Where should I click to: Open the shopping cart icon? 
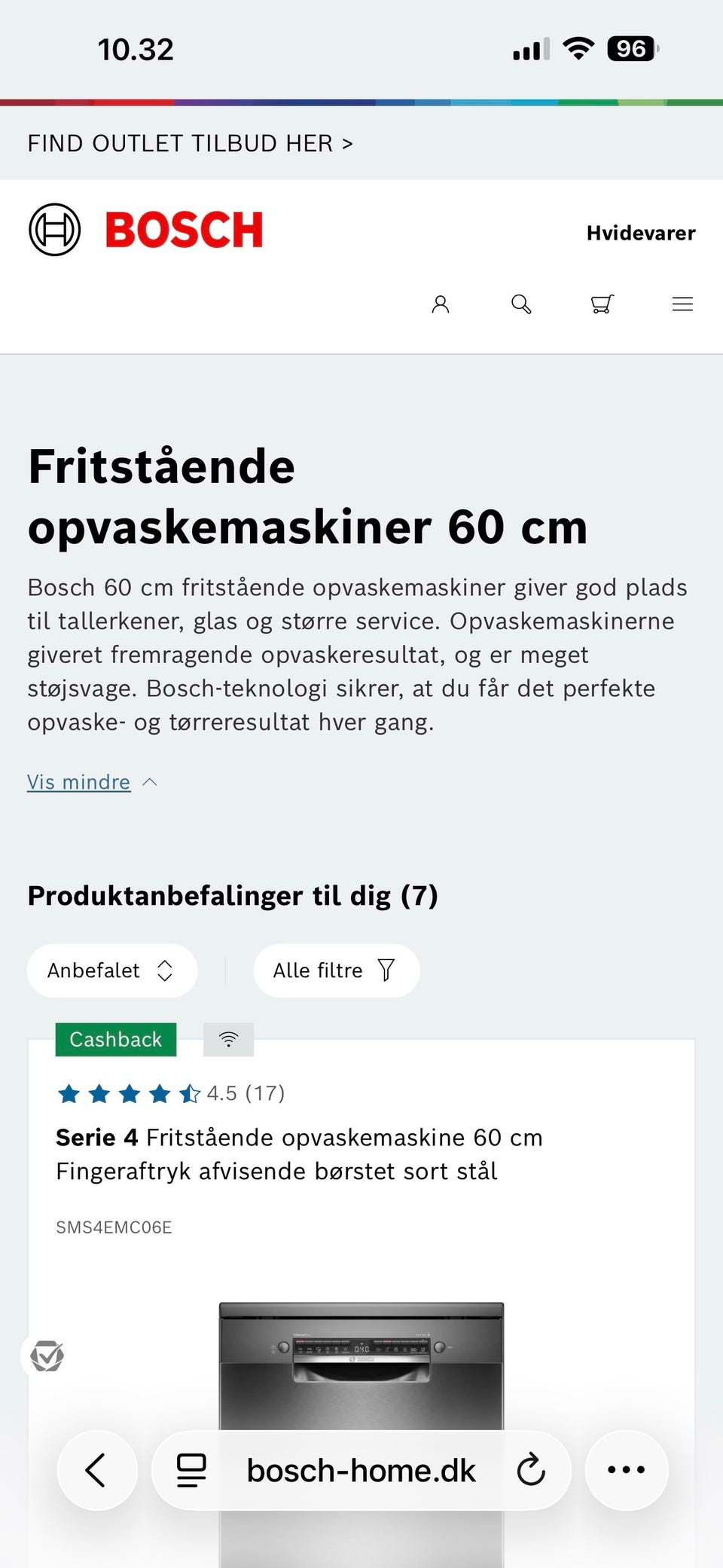[601, 304]
